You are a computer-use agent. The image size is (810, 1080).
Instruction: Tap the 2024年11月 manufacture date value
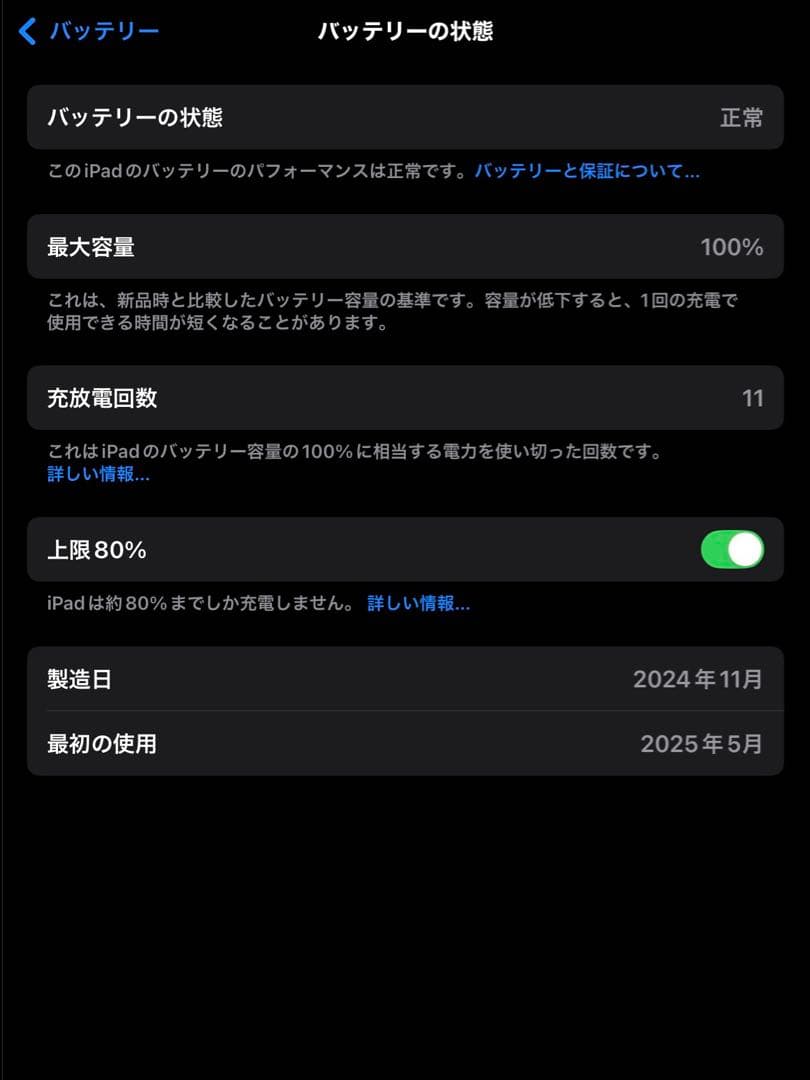(x=700, y=679)
